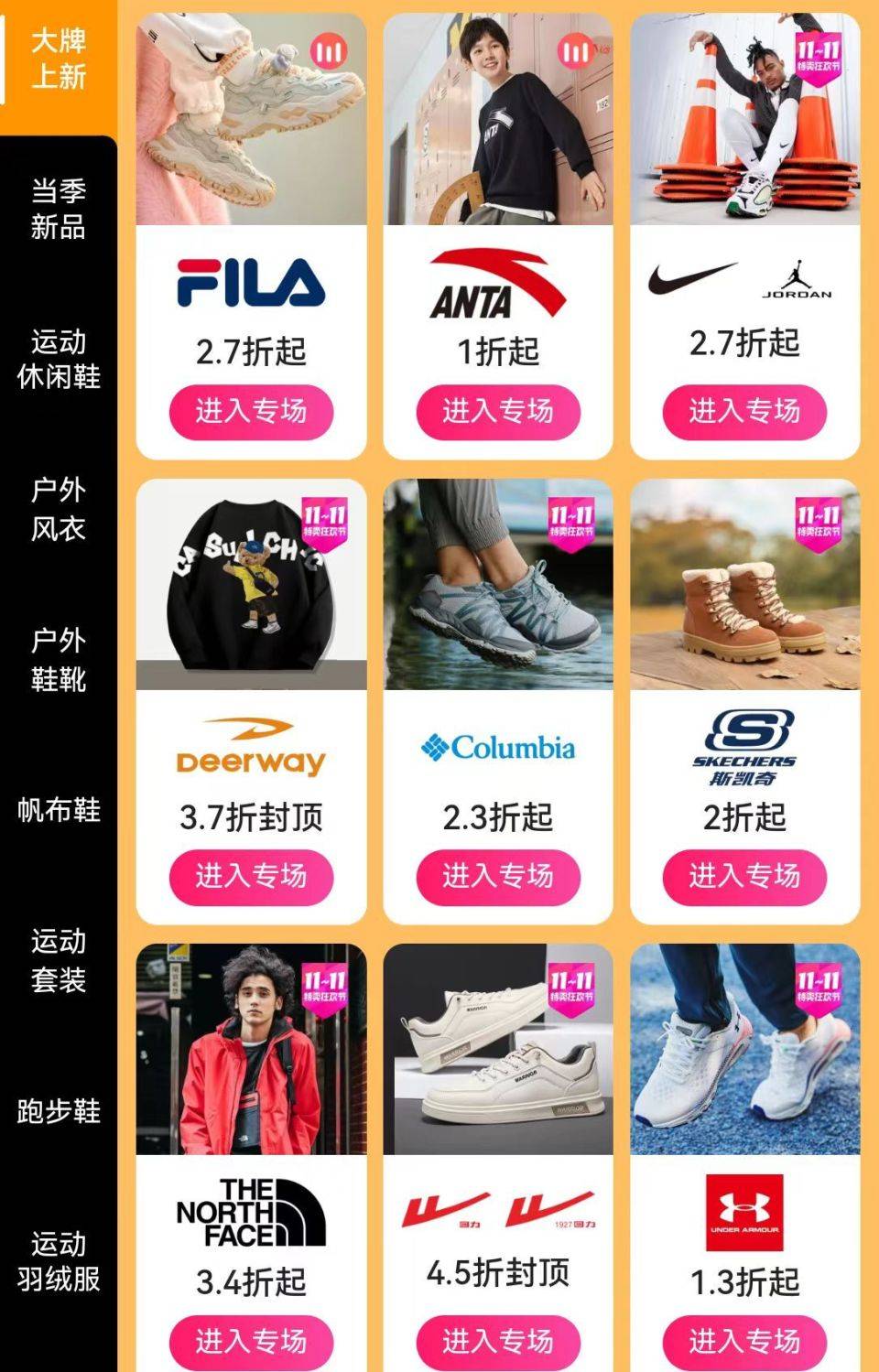This screenshot has height=1372, width=879.
Task: Open the 户外风衣 category
Action: (59, 509)
